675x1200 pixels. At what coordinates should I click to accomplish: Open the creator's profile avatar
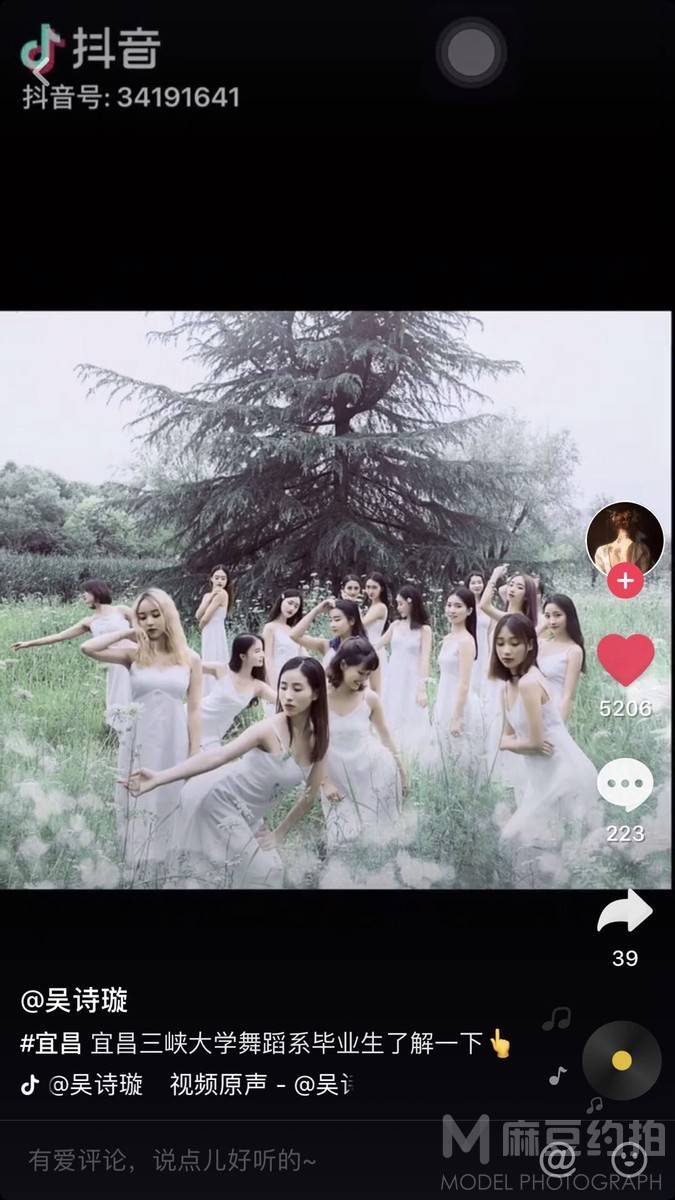coord(625,538)
